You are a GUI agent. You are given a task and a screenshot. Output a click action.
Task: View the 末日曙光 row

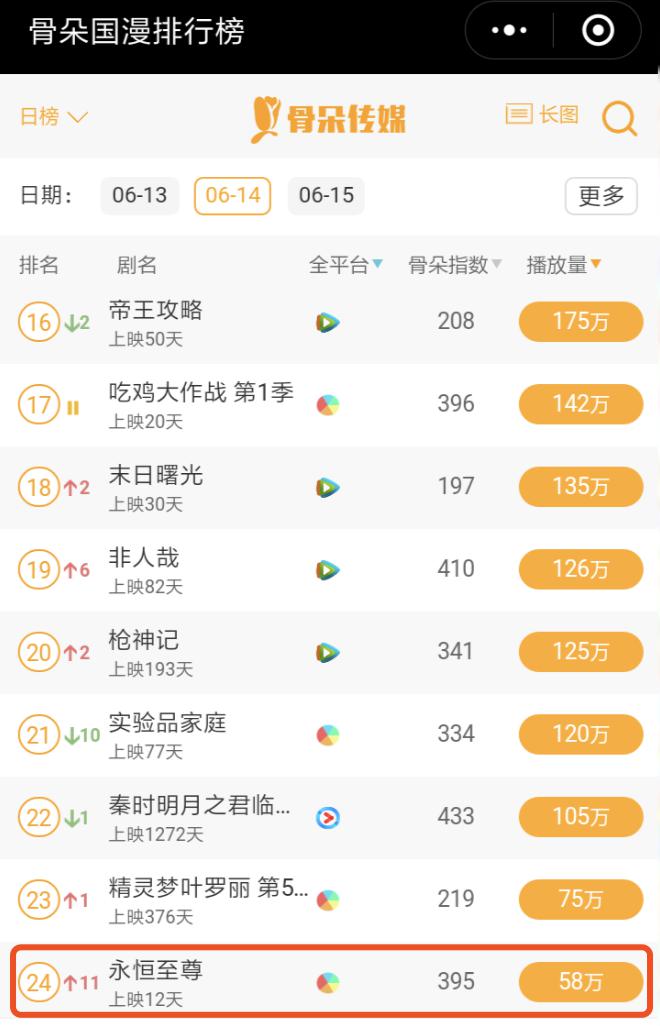pos(156,476)
